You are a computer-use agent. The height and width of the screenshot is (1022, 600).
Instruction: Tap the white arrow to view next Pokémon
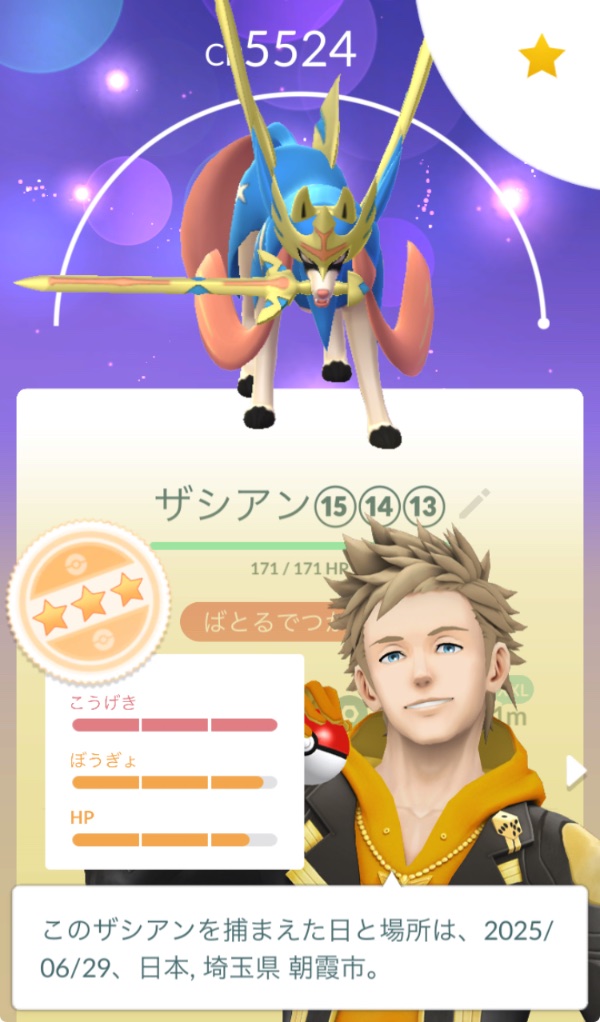575,771
